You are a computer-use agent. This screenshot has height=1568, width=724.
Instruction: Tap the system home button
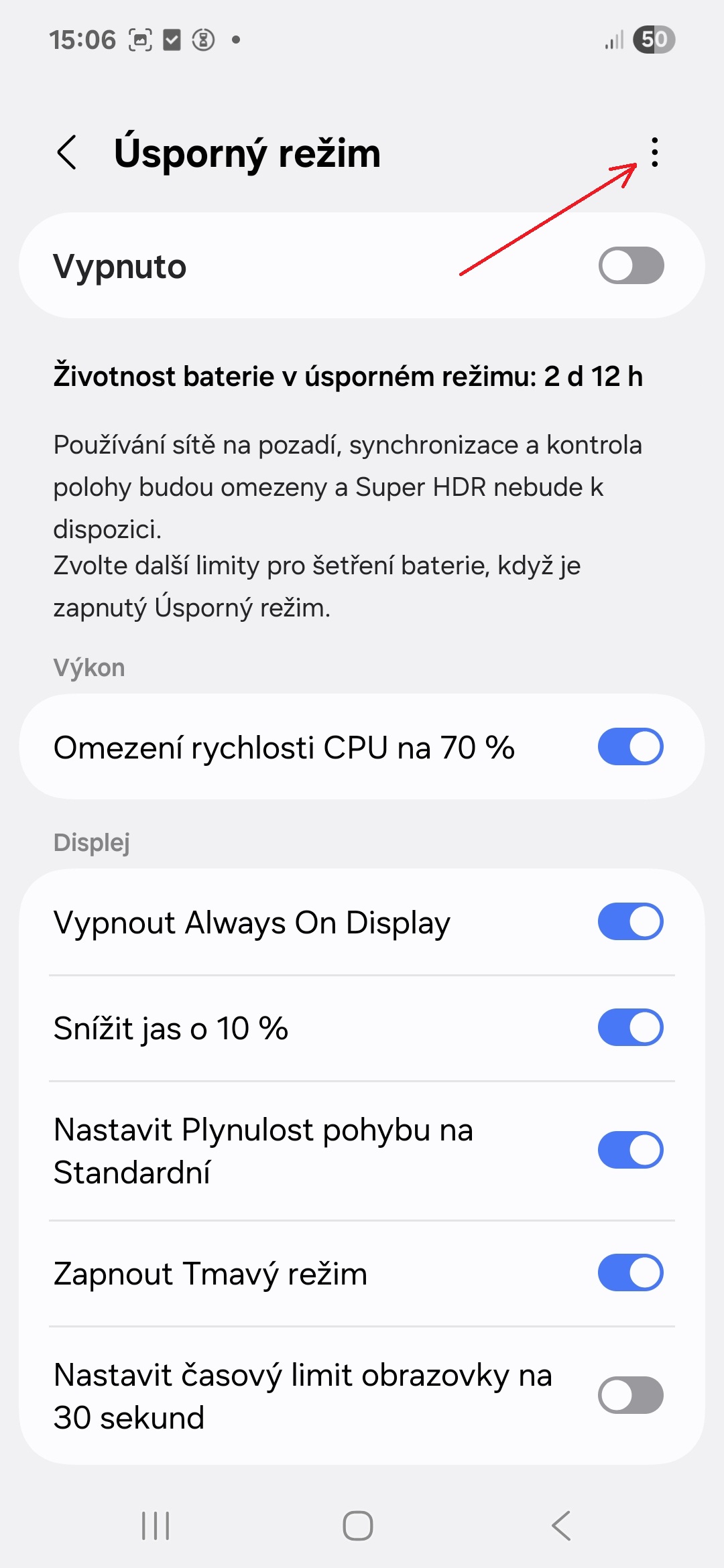click(x=358, y=1526)
